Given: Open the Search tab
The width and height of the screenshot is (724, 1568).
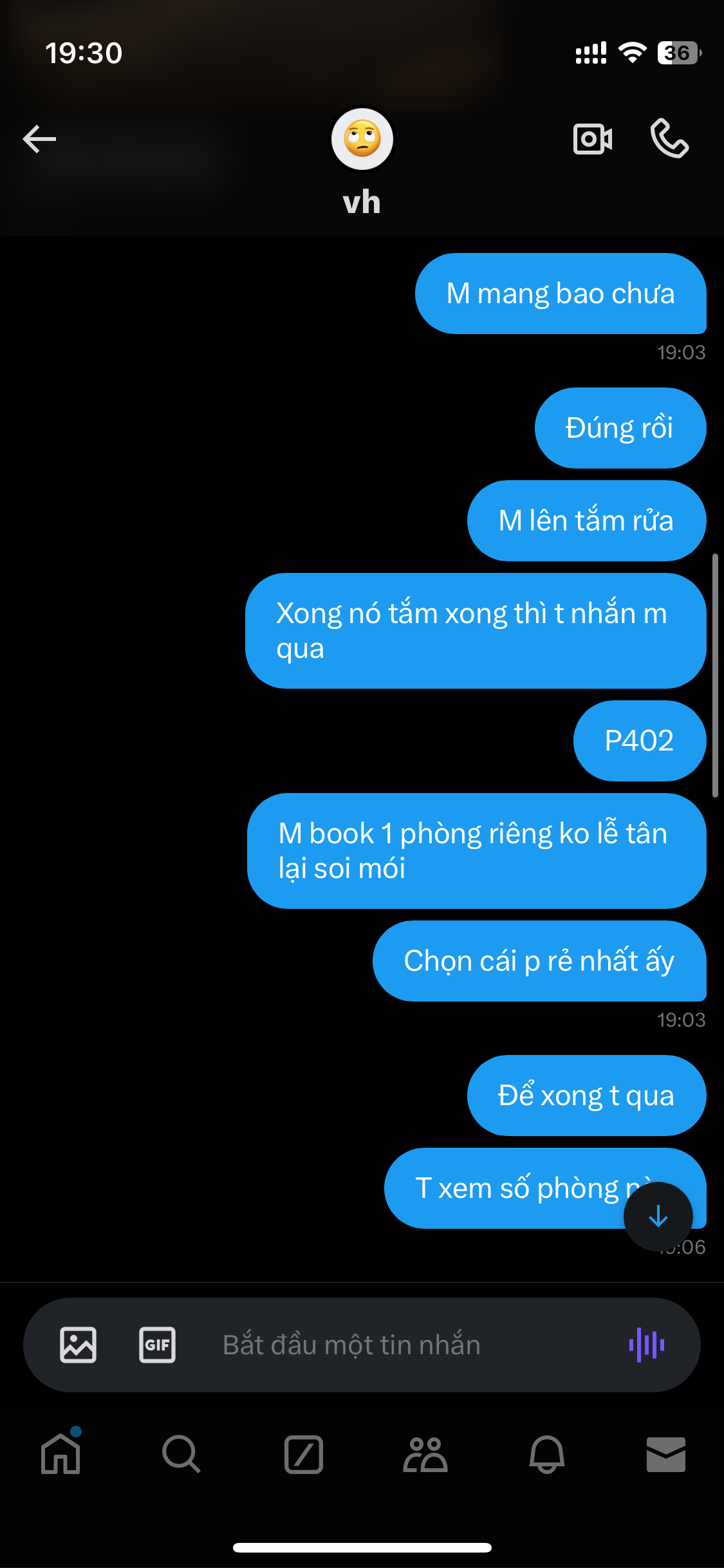Looking at the screenshot, I should 181,1453.
